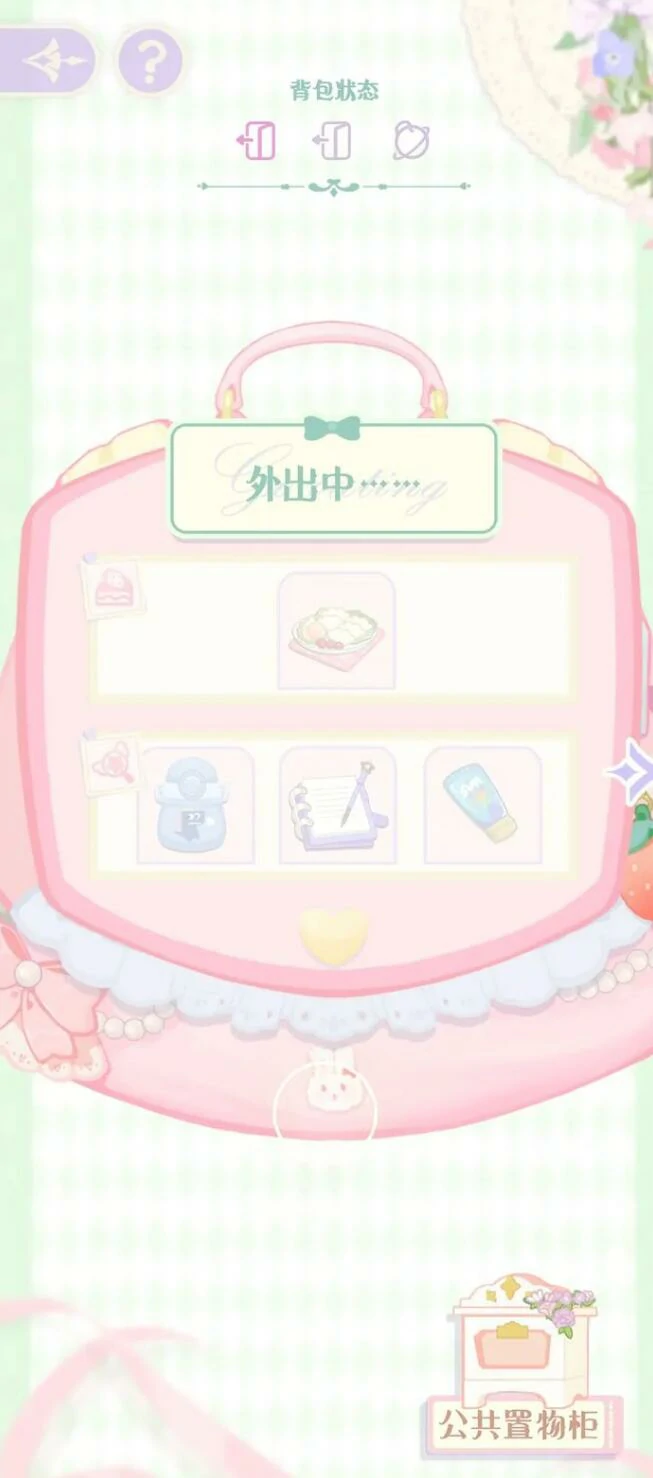The width and height of the screenshot is (653, 1478).
Task: Open the lotion tube item slot
Action: [482, 805]
